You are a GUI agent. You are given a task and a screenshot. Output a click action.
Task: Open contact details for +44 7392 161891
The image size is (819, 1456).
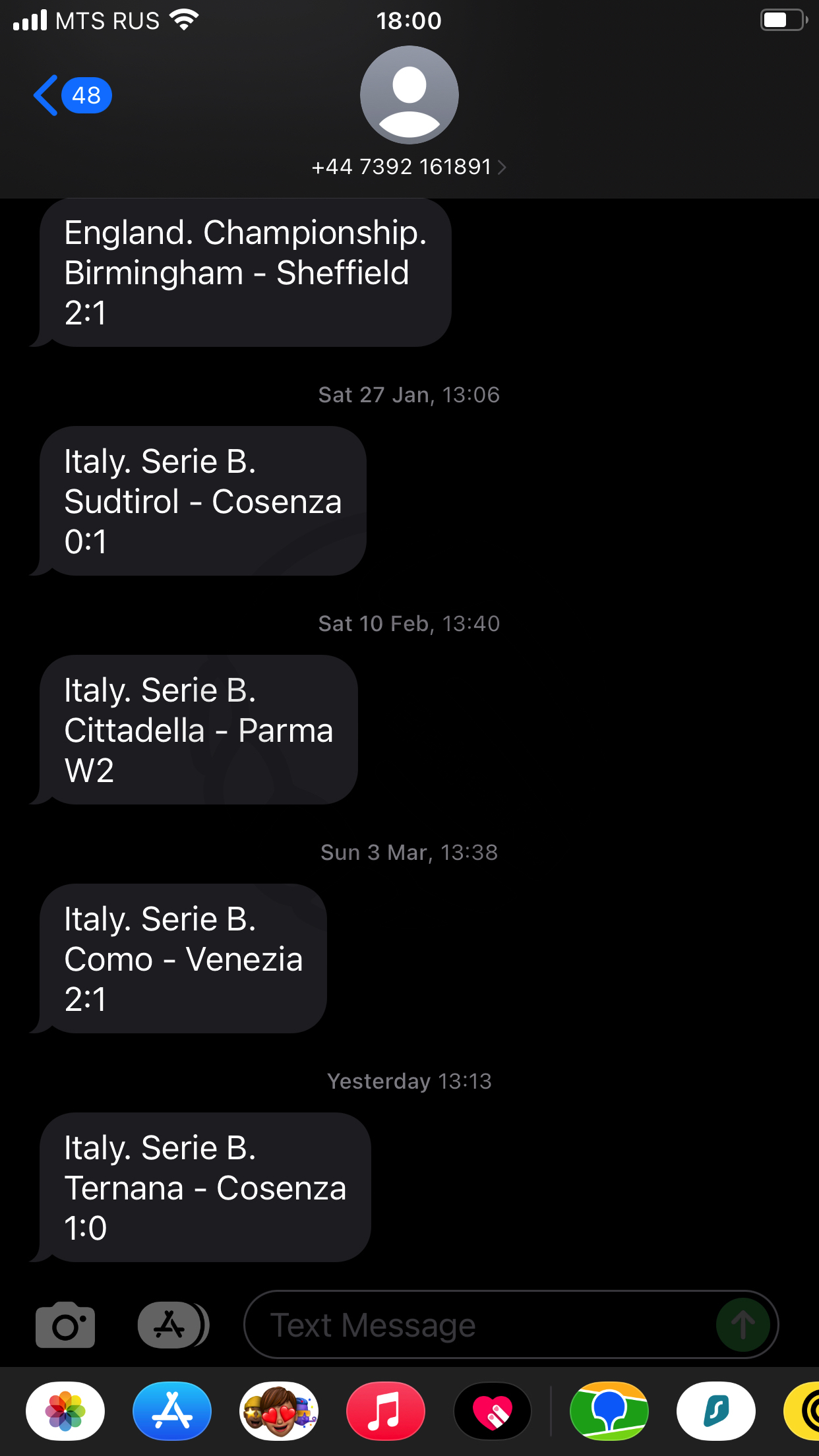pyautogui.click(x=409, y=167)
